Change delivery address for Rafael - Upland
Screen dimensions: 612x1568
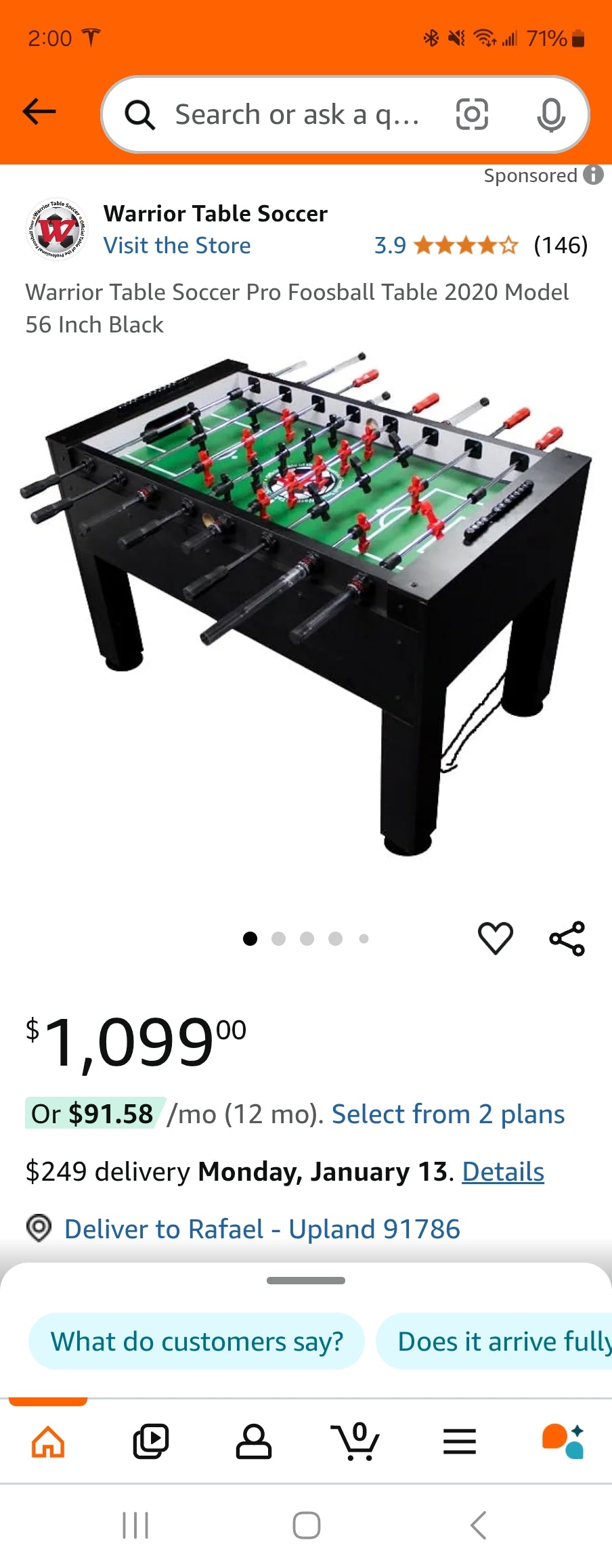(262, 1229)
